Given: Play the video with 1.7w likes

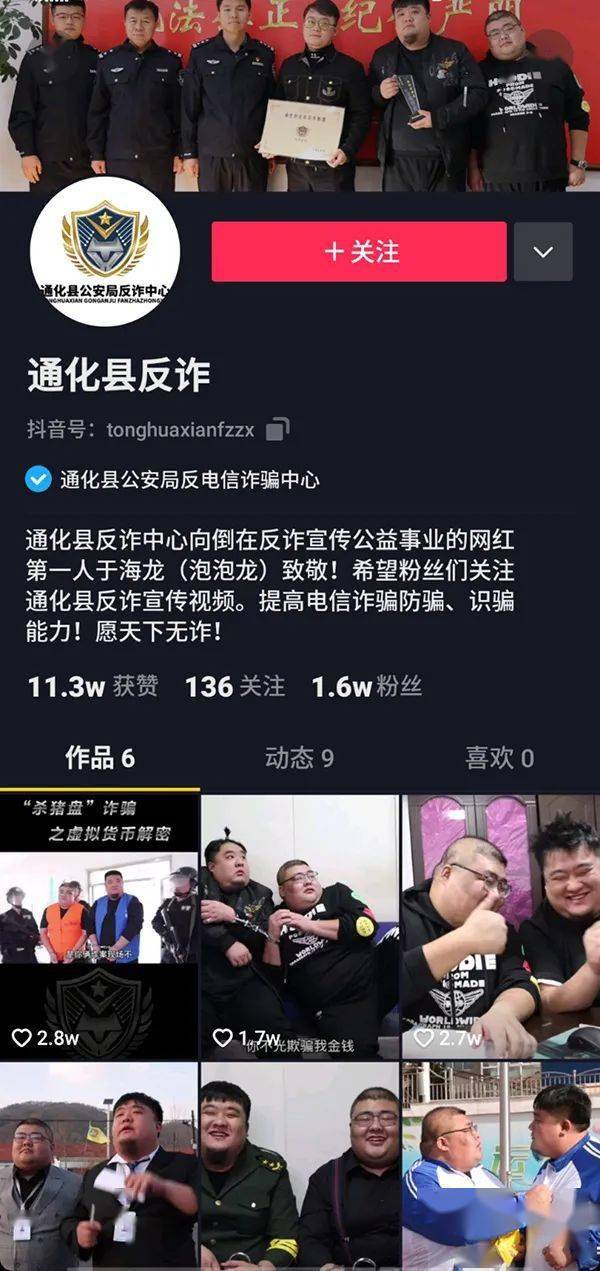Looking at the screenshot, I should click(299, 925).
